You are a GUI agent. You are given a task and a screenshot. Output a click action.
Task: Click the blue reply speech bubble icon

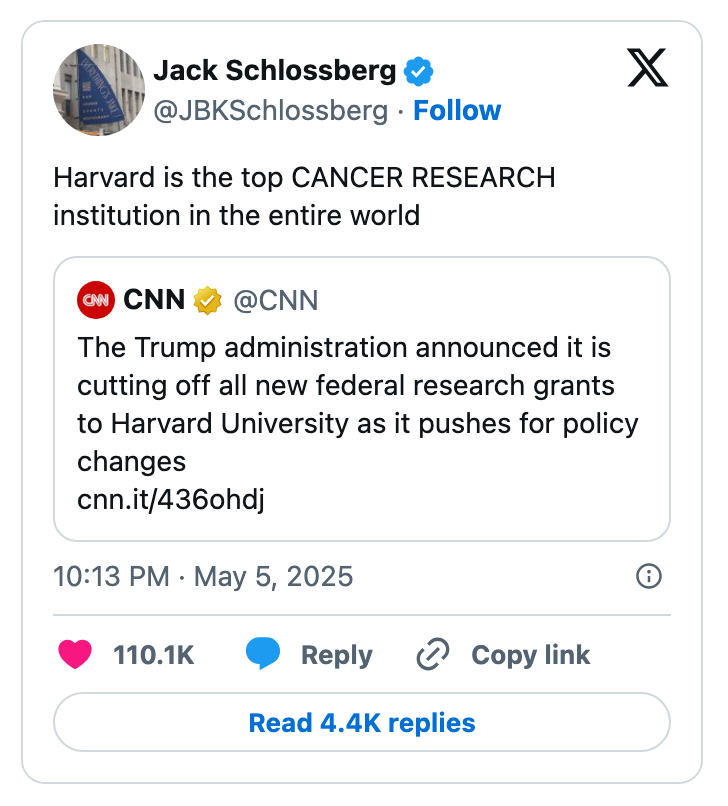click(x=264, y=654)
